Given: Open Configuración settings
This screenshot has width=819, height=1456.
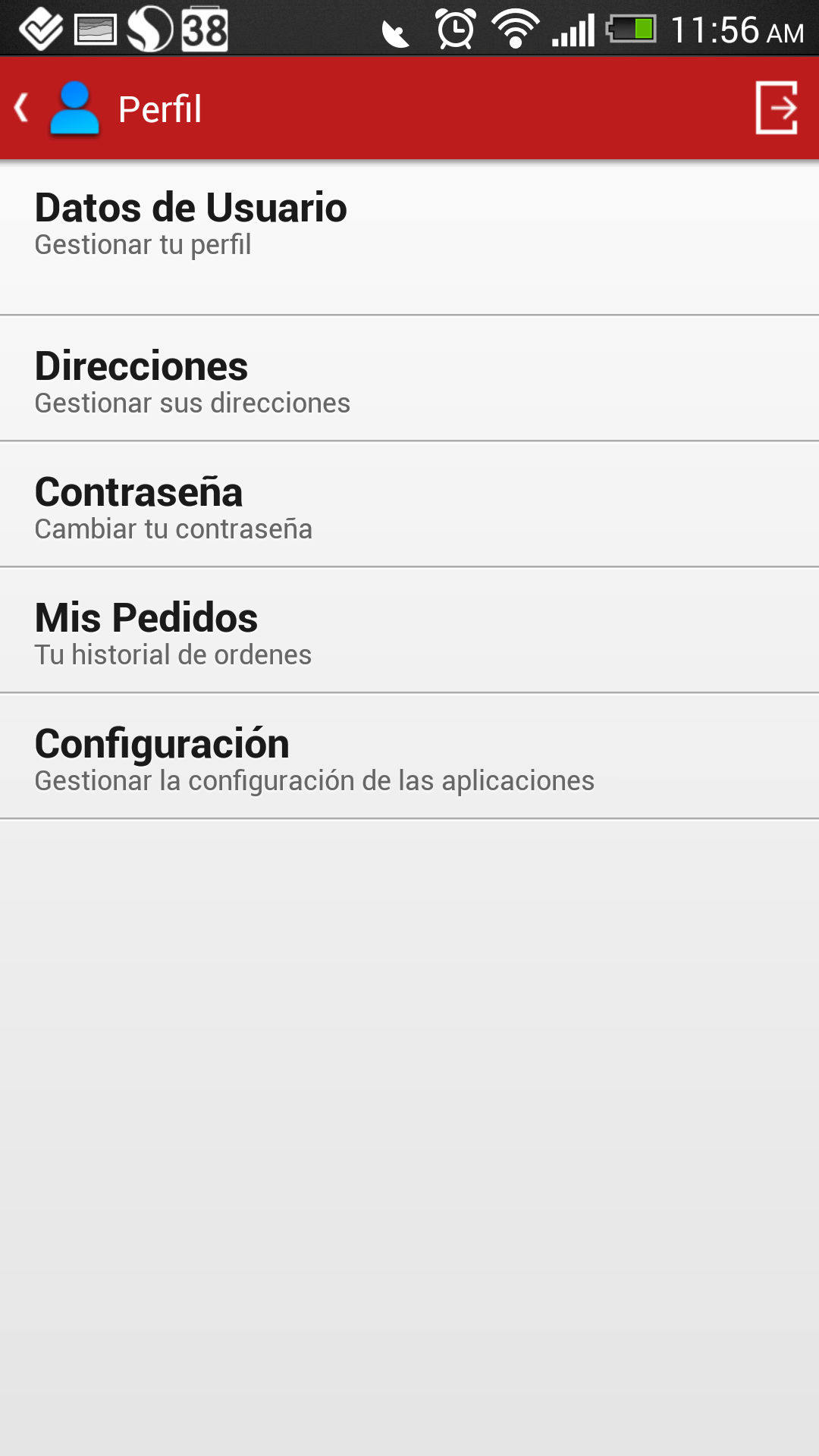Looking at the screenshot, I should pyautogui.click(x=409, y=756).
